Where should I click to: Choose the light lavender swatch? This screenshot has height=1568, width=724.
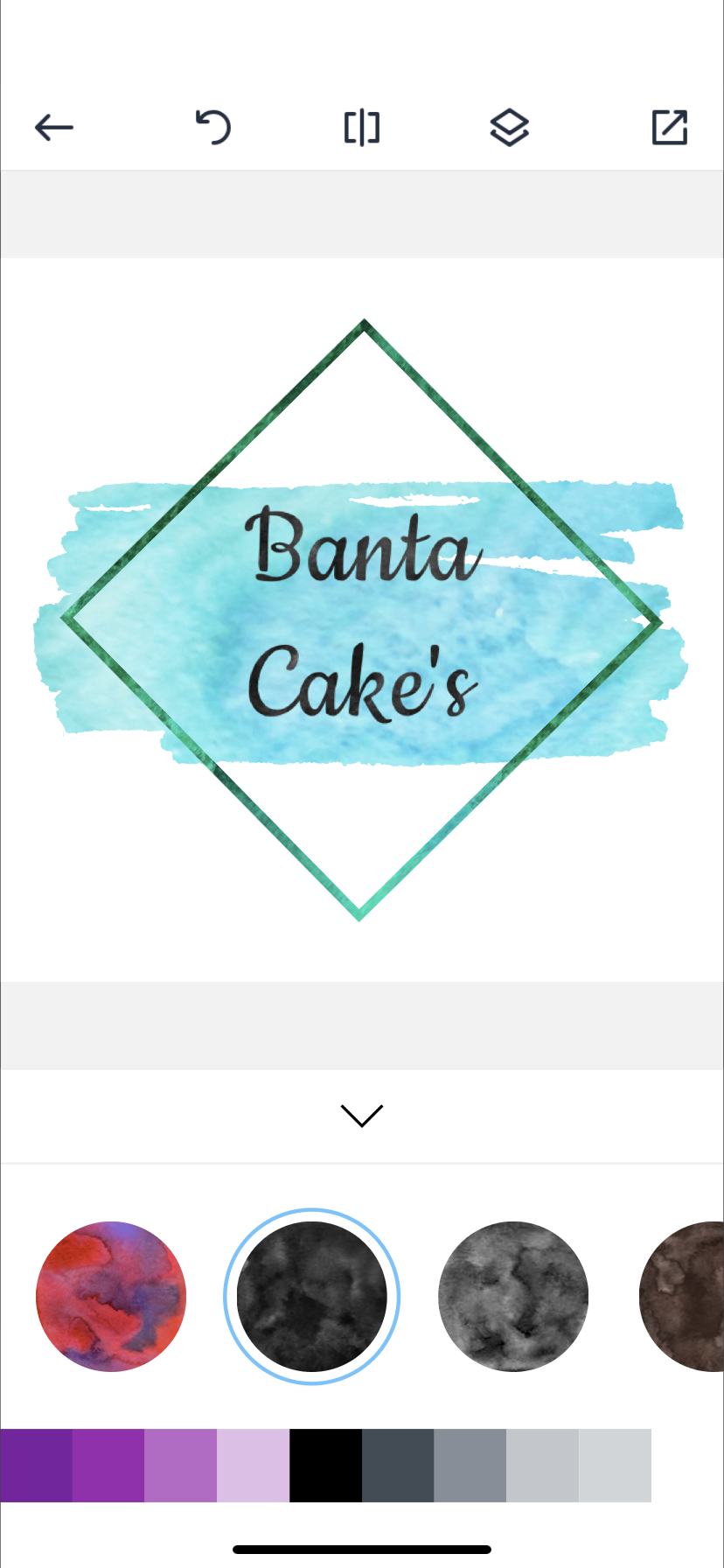point(180,1465)
